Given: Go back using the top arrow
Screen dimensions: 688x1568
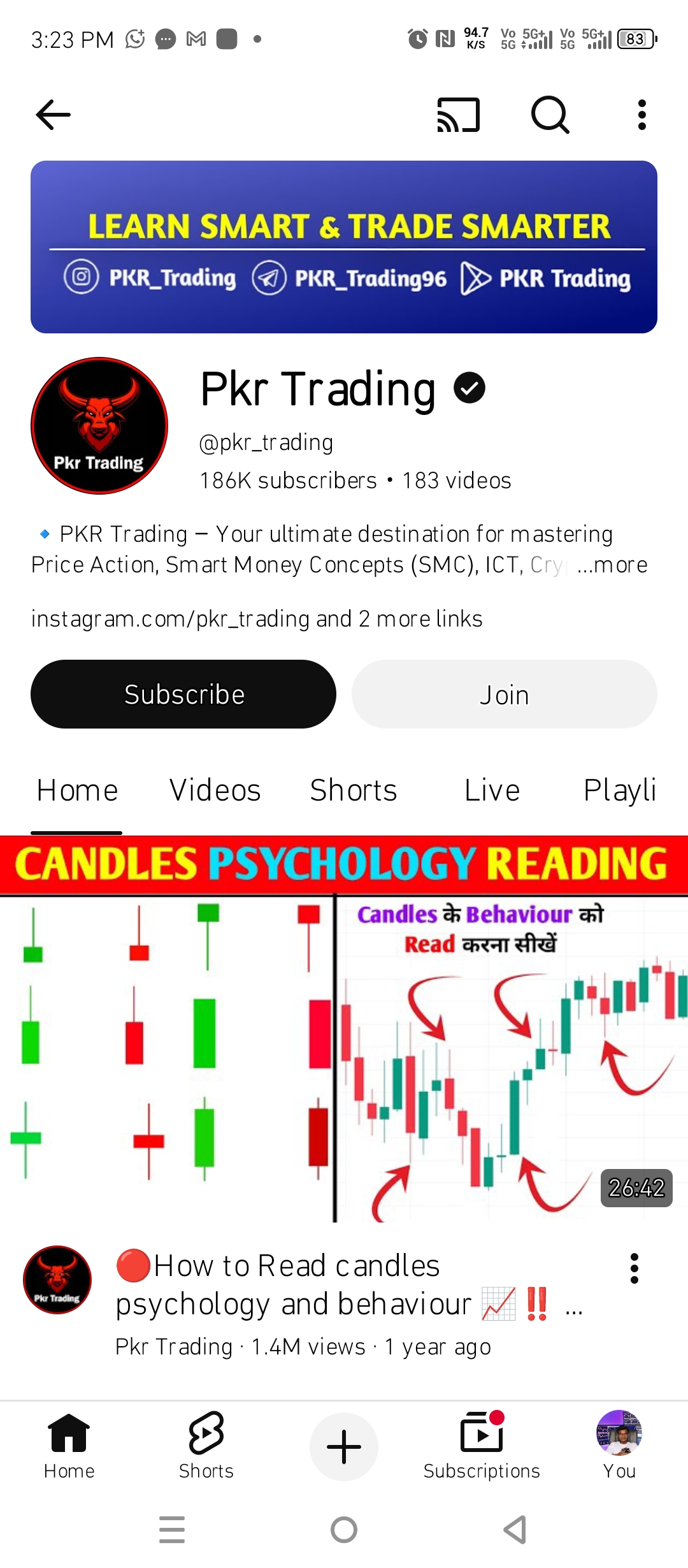Looking at the screenshot, I should click(x=54, y=115).
